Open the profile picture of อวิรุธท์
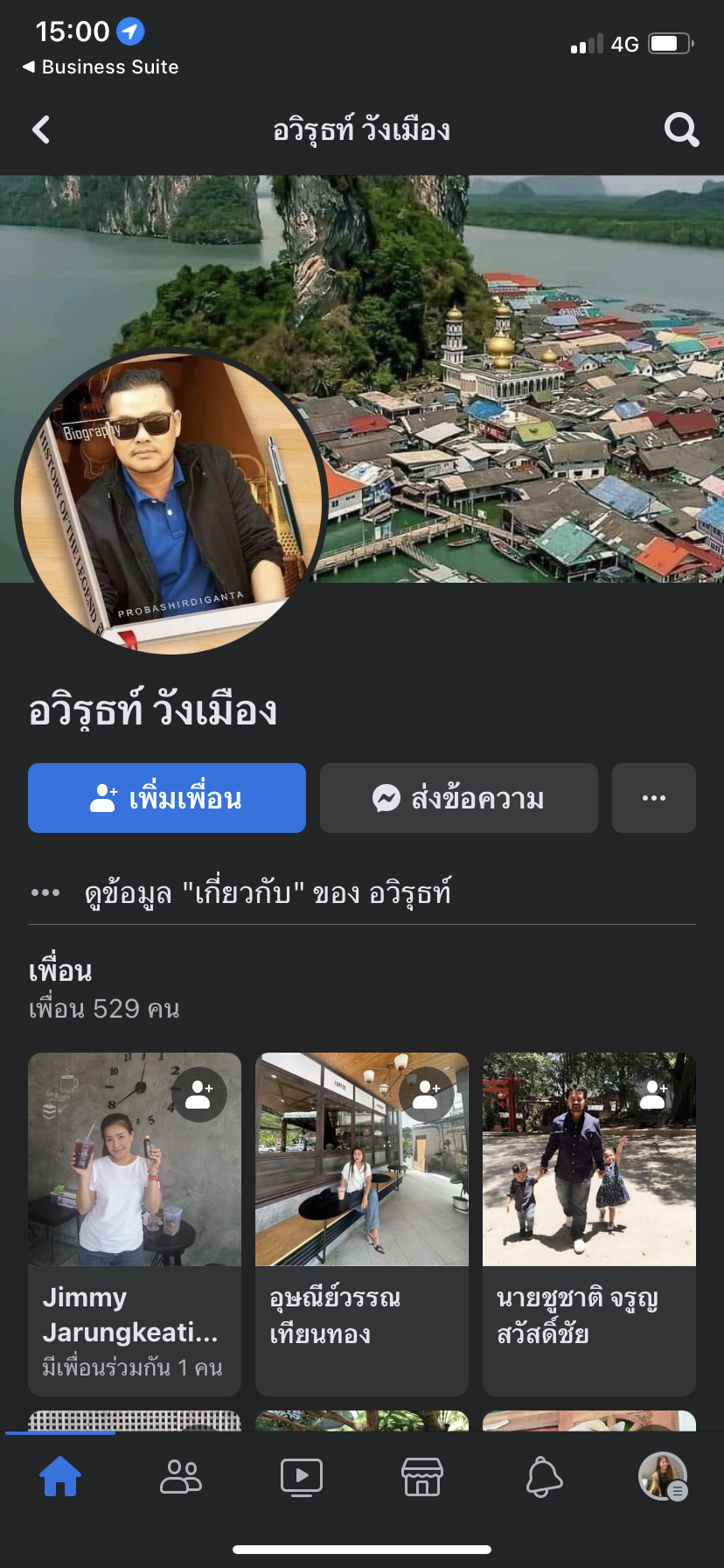Viewport: 724px width, 1568px height. coord(171,502)
